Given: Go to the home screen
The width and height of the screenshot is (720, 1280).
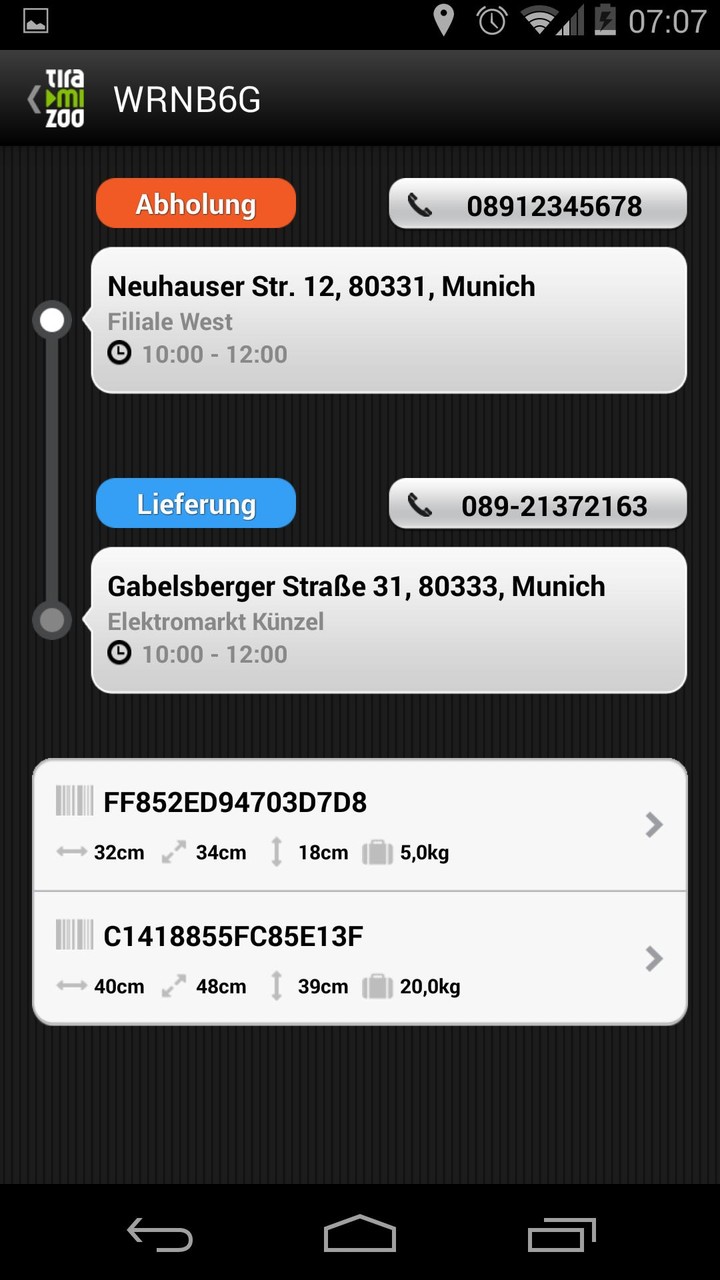Looking at the screenshot, I should [360, 1235].
